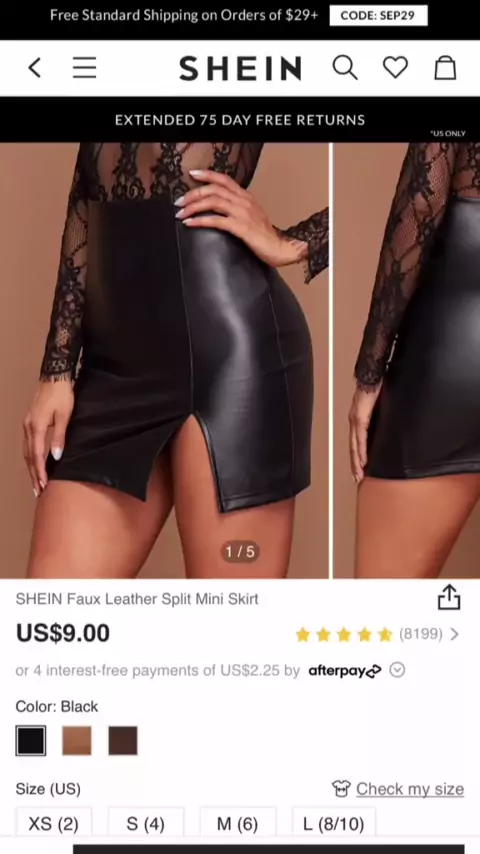Go back with the arrow icon
Image resolution: width=480 pixels, height=854 pixels.
coord(35,68)
